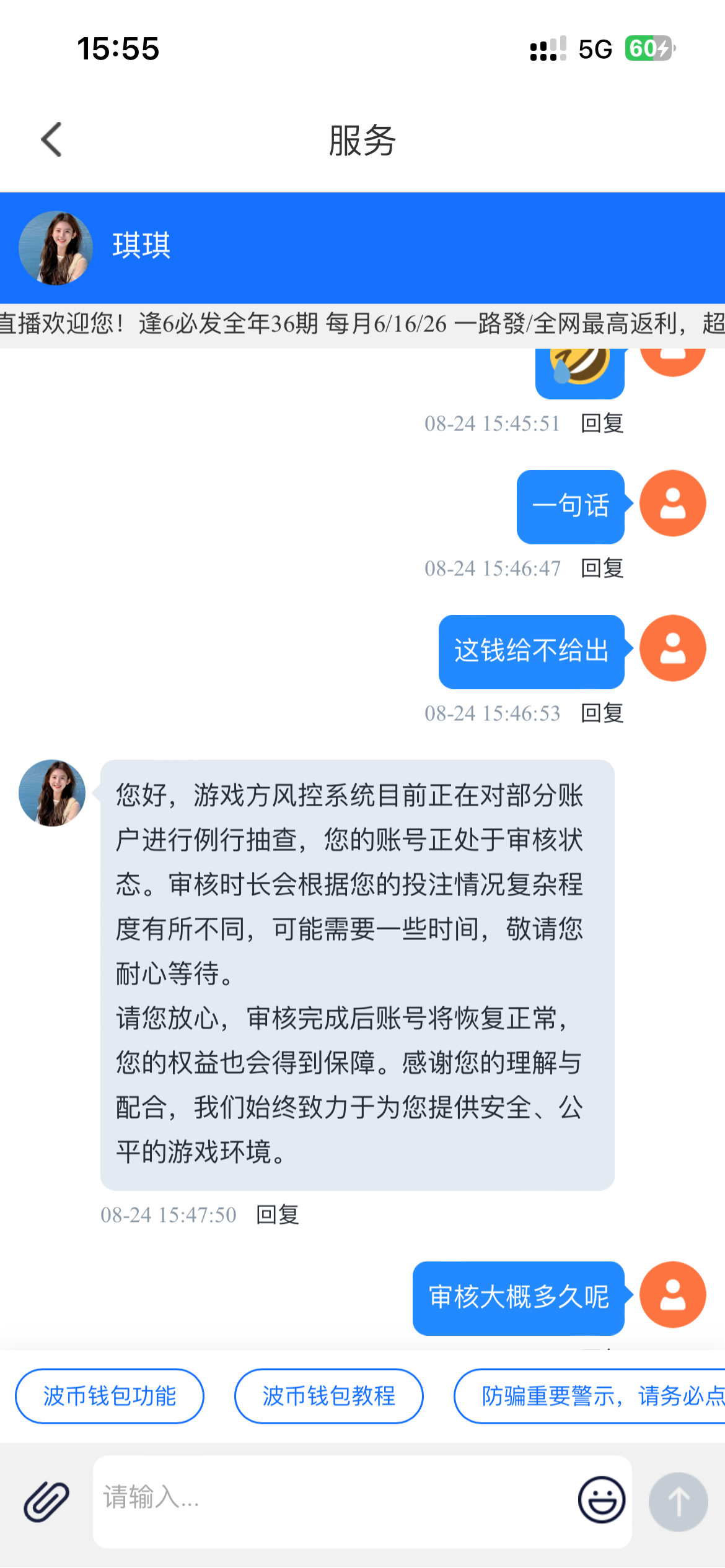Screen dimensions: 725x1568
Task: Reply to the 一句话 message at 15:46:47
Action: [x=602, y=568]
